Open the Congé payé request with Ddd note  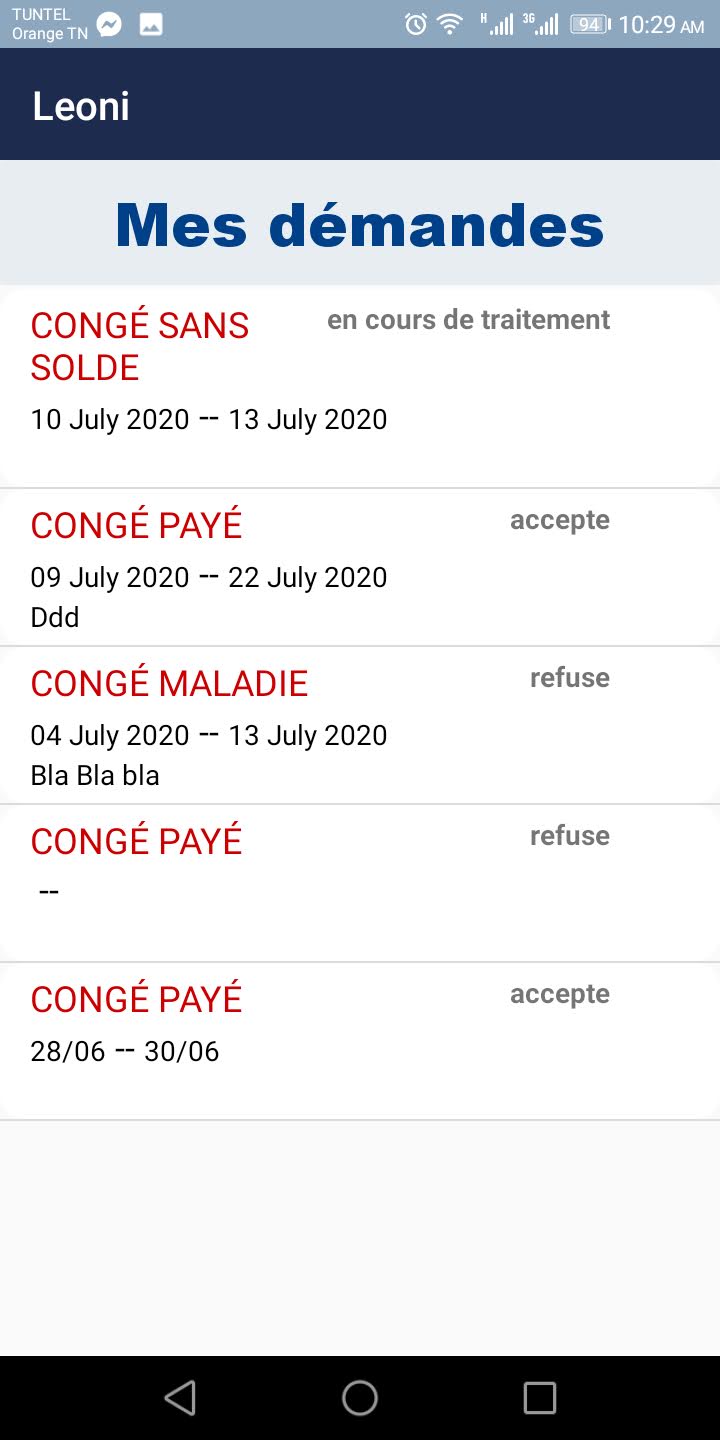tap(360, 567)
